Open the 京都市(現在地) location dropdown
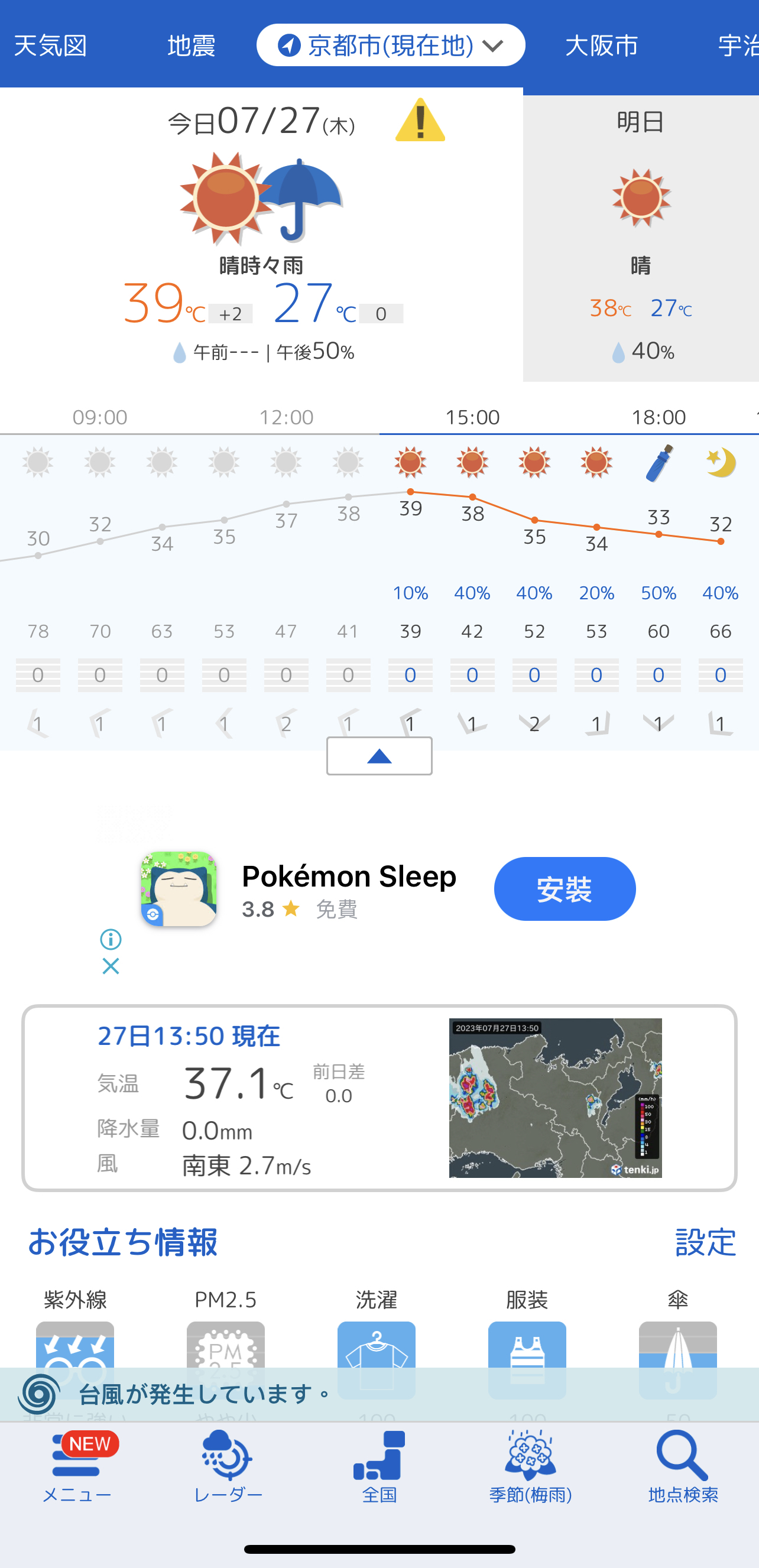 click(390, 46)
